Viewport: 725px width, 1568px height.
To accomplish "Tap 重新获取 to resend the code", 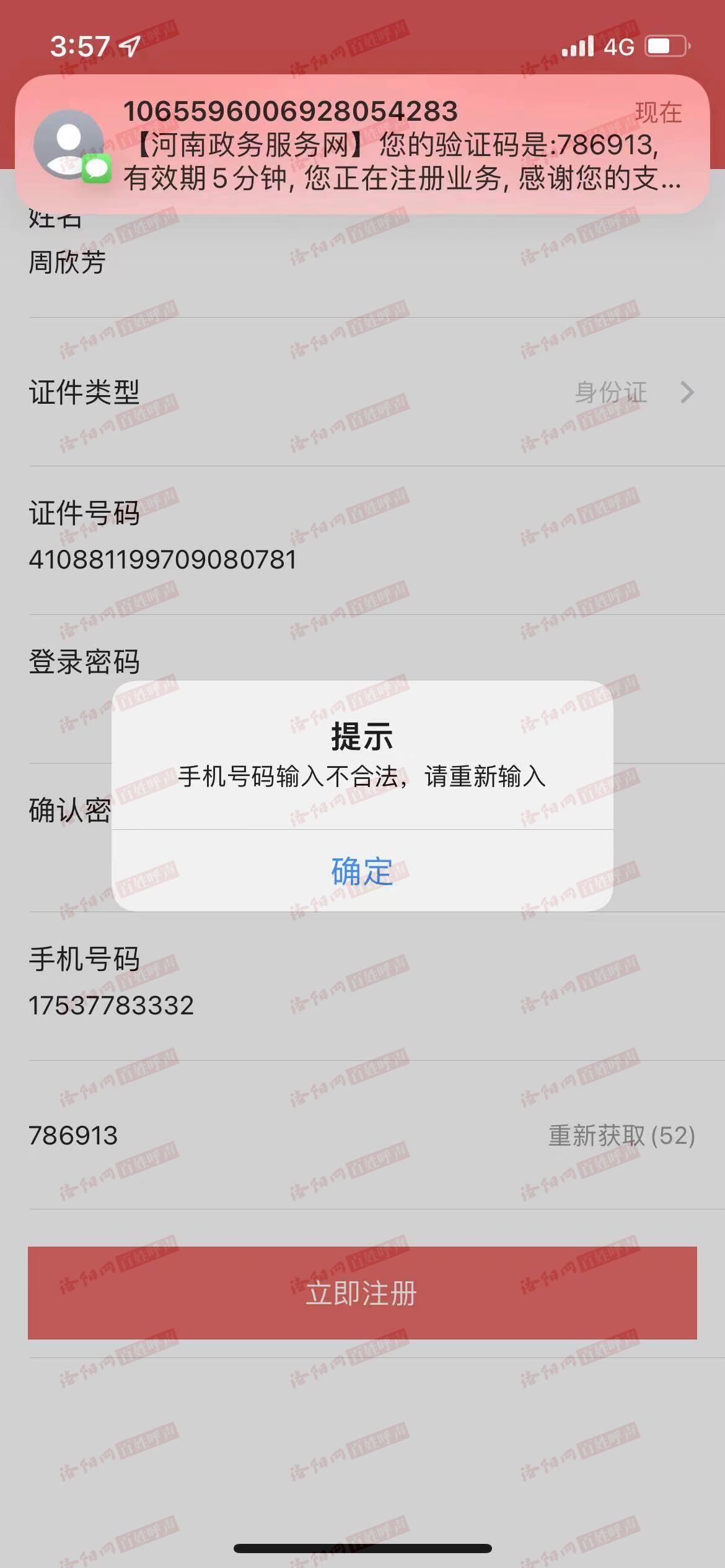I will [x=622, y=1135].
